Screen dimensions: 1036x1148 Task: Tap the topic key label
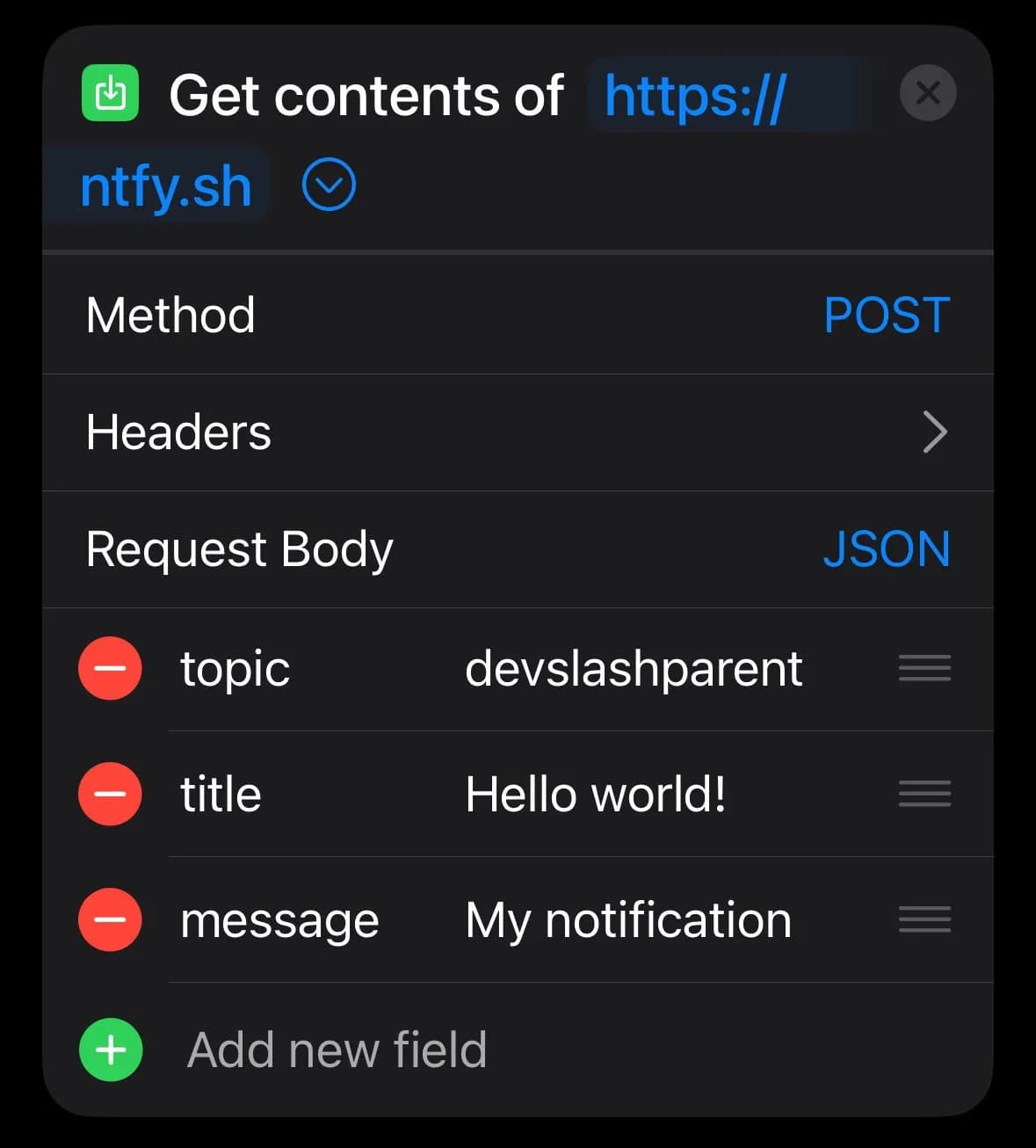pos(235,668)
